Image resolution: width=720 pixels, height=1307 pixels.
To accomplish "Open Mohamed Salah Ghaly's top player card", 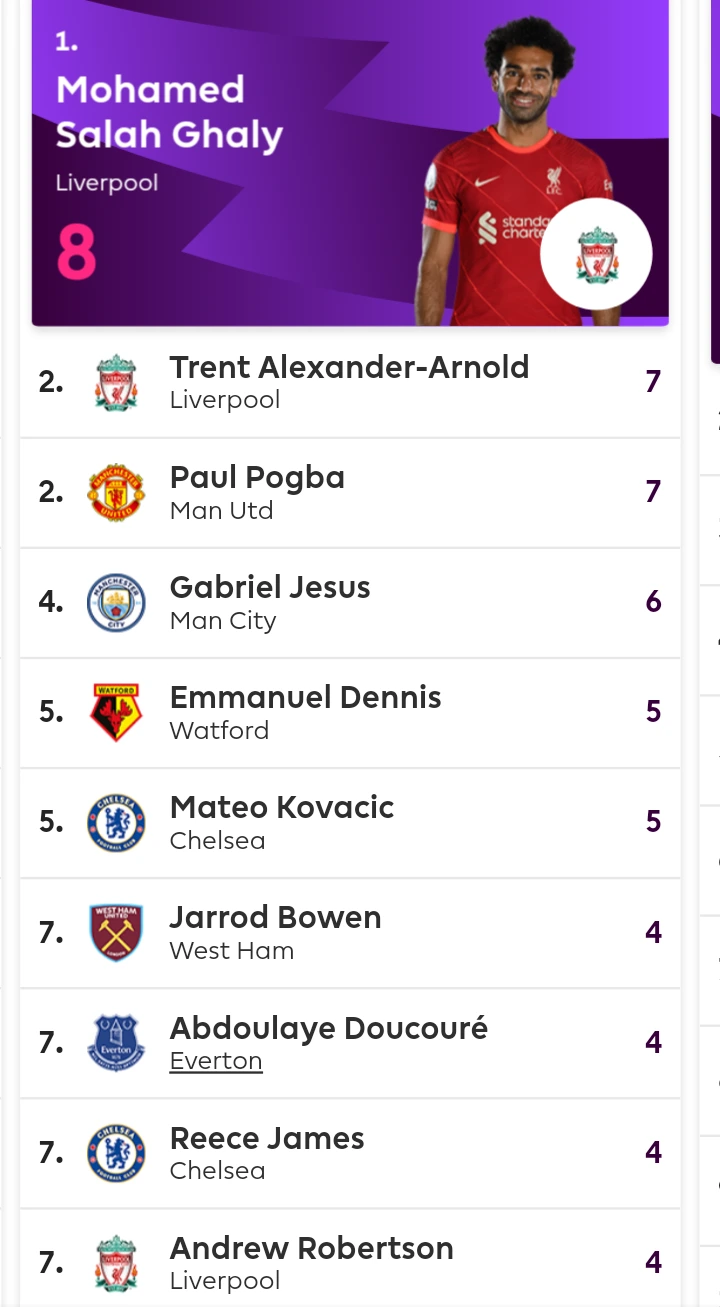I will [x=350, y=162].
